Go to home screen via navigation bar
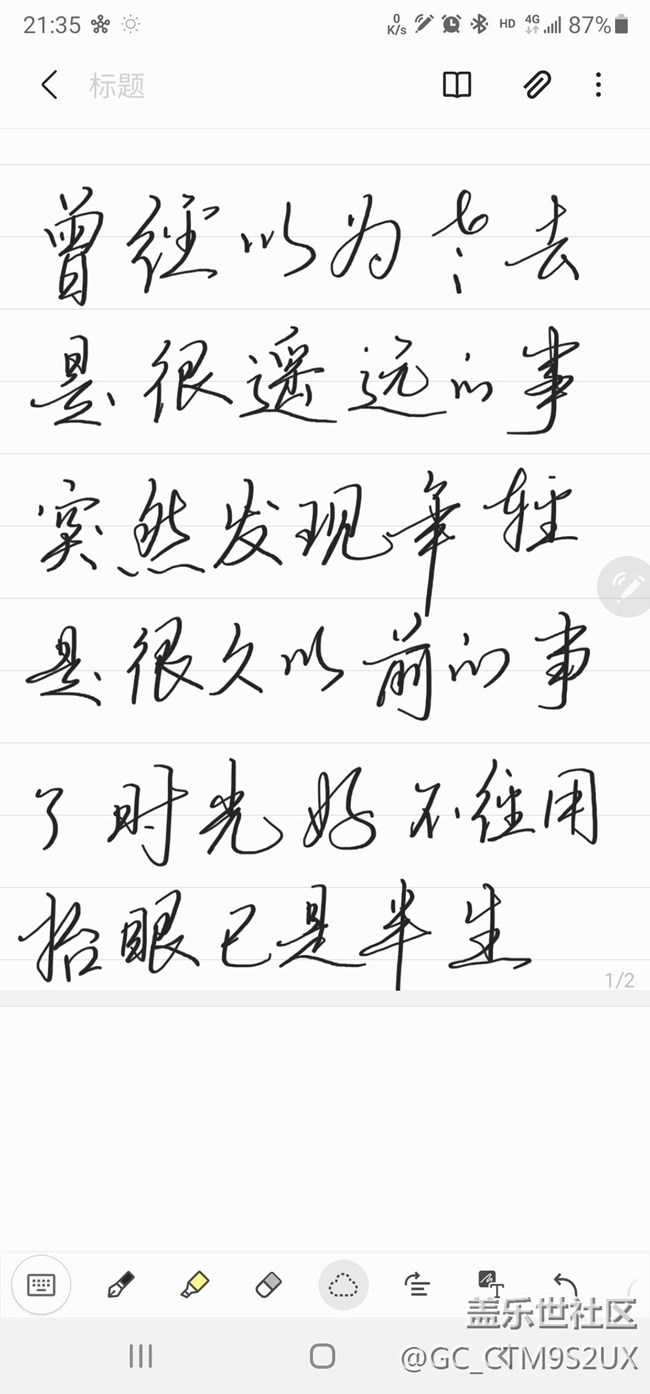Viewport: 650px width, 1394px height. point(322,1356)
